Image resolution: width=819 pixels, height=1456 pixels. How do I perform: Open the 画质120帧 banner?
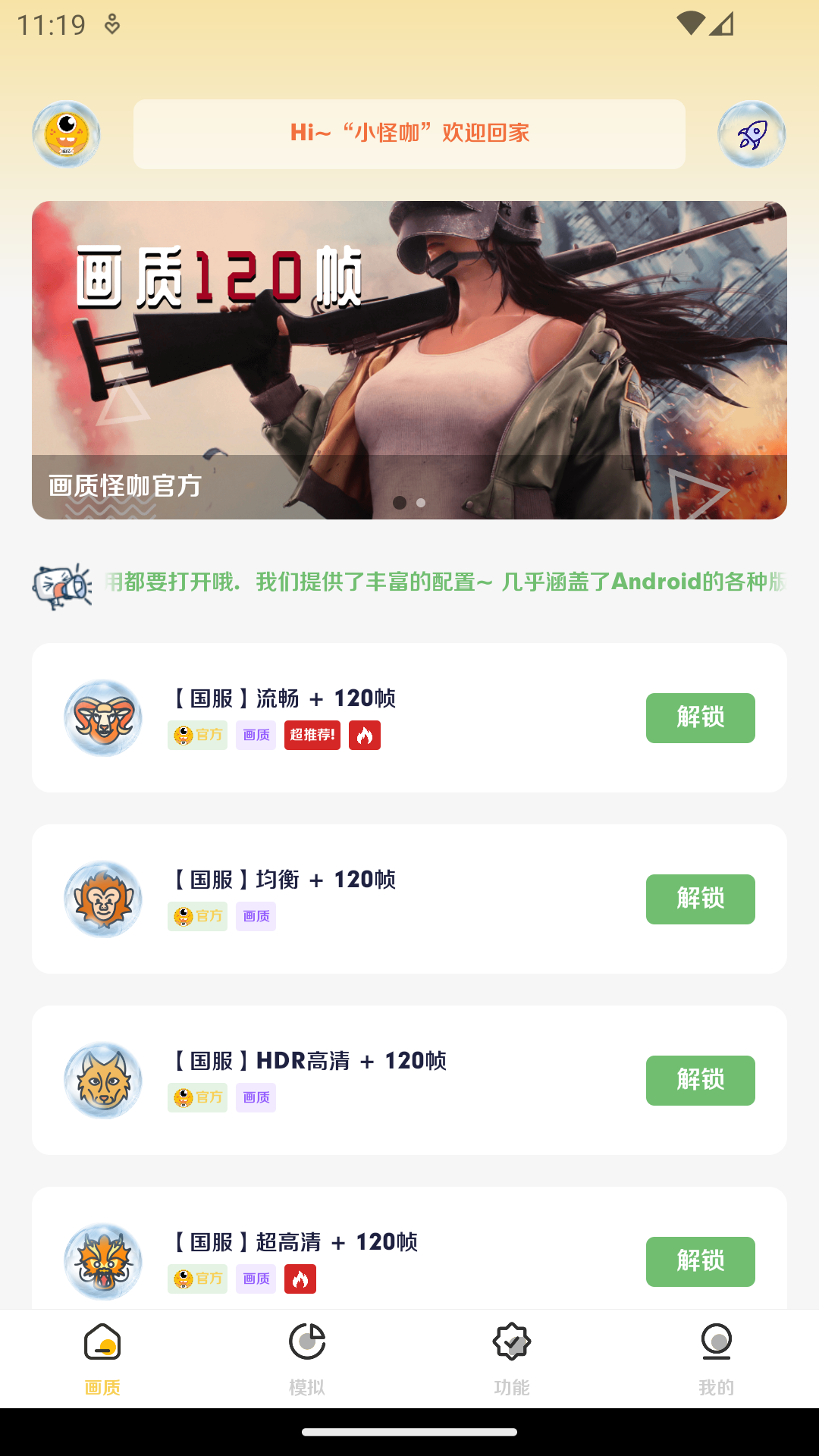pyautogui.click(x=409, y=359)
